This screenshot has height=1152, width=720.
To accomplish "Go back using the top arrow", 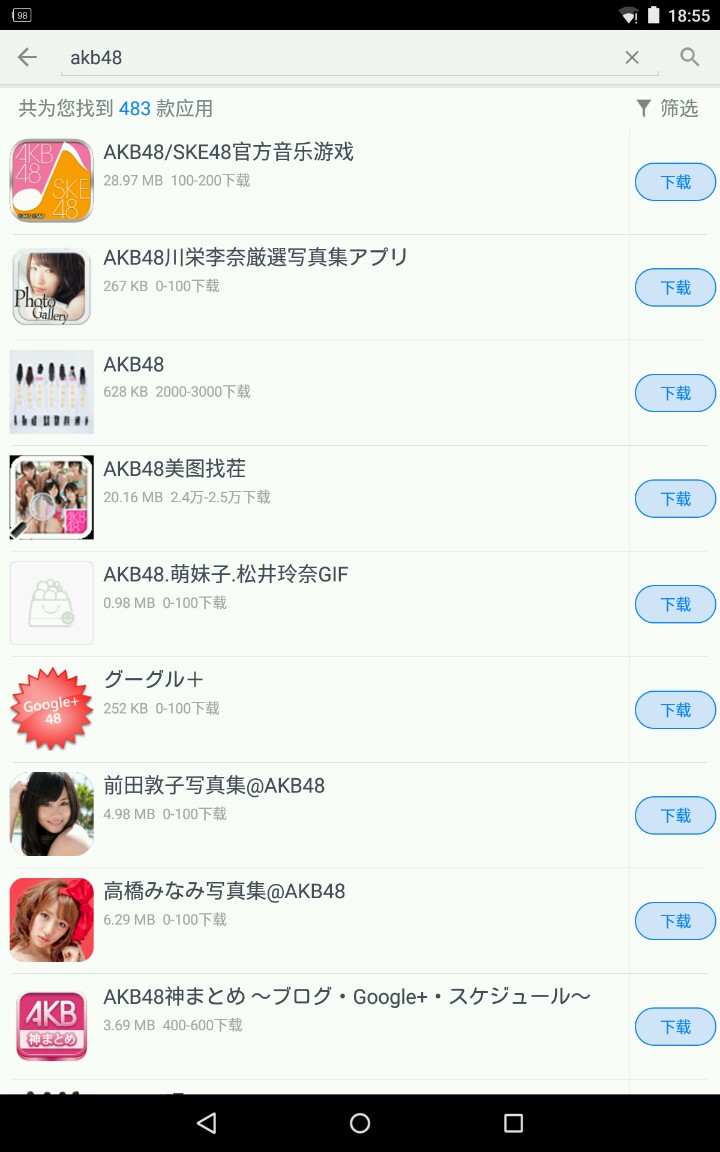I will [27, 57].
